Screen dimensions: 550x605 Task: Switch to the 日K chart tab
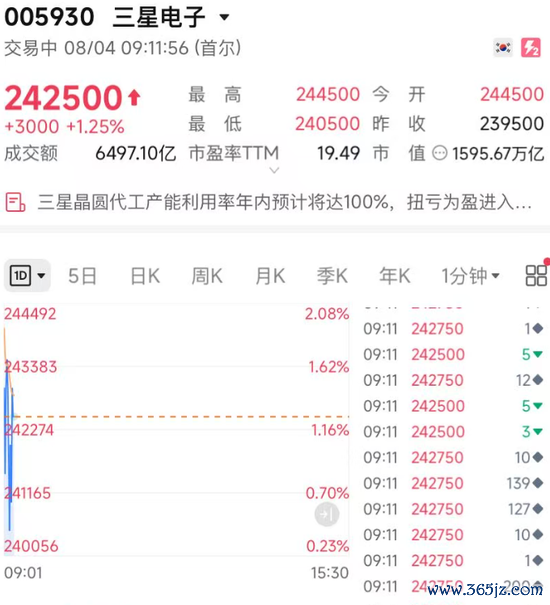click(145, 276)
